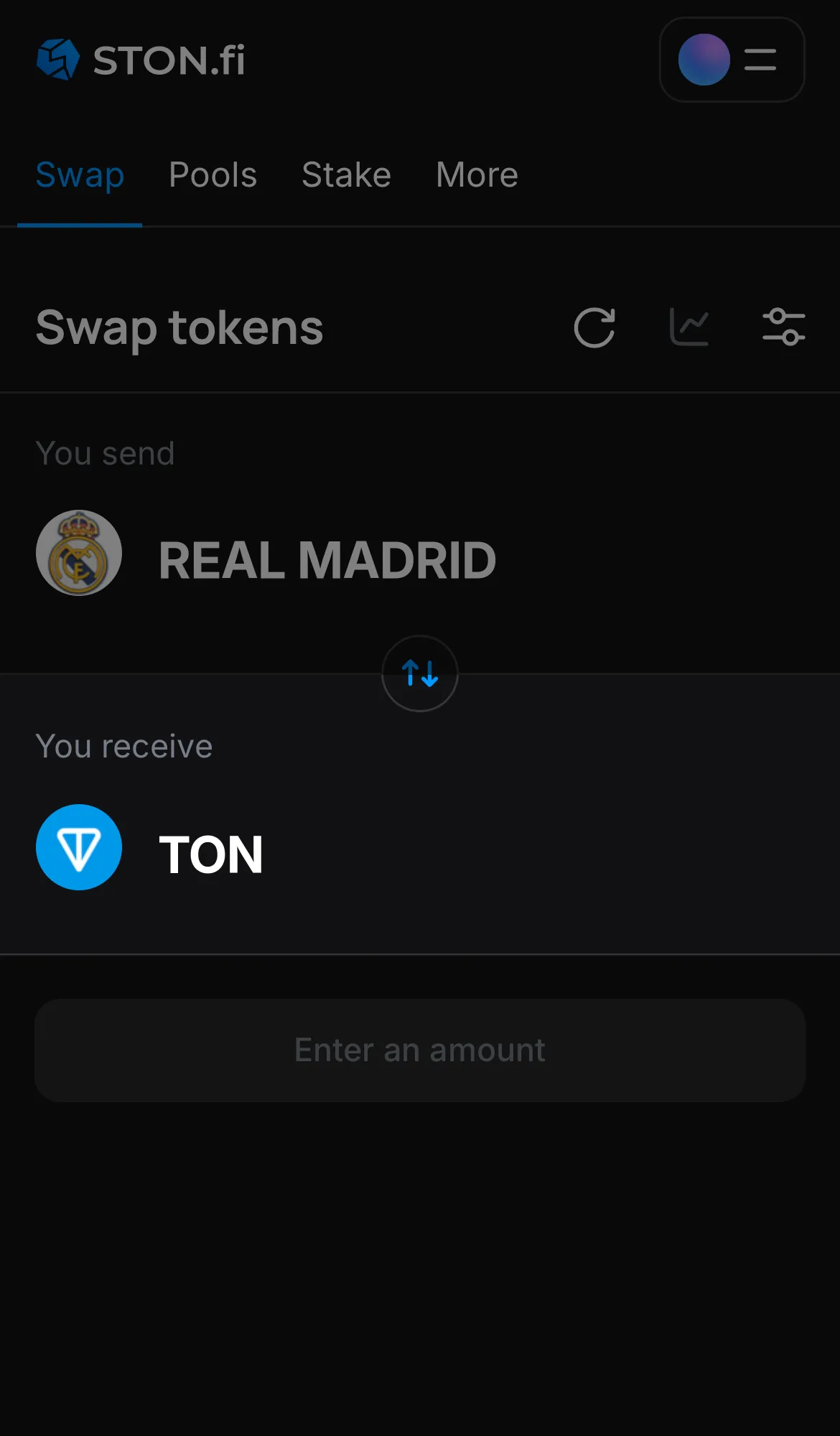840x1436 pixels.
Task: Open the wallet avatar menu
Action: [x=704, y=60]
